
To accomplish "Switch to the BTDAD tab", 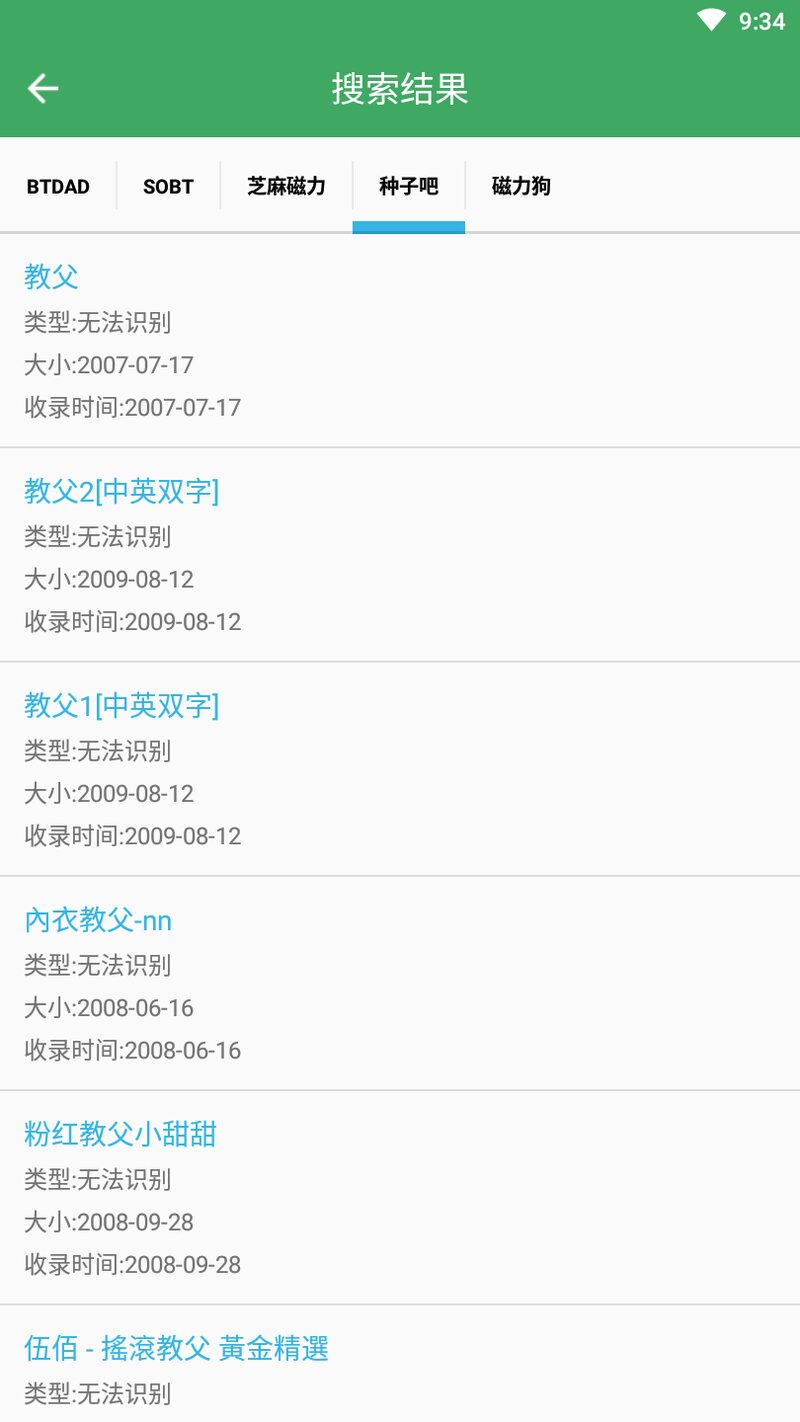I will click(x=58, y=186).
